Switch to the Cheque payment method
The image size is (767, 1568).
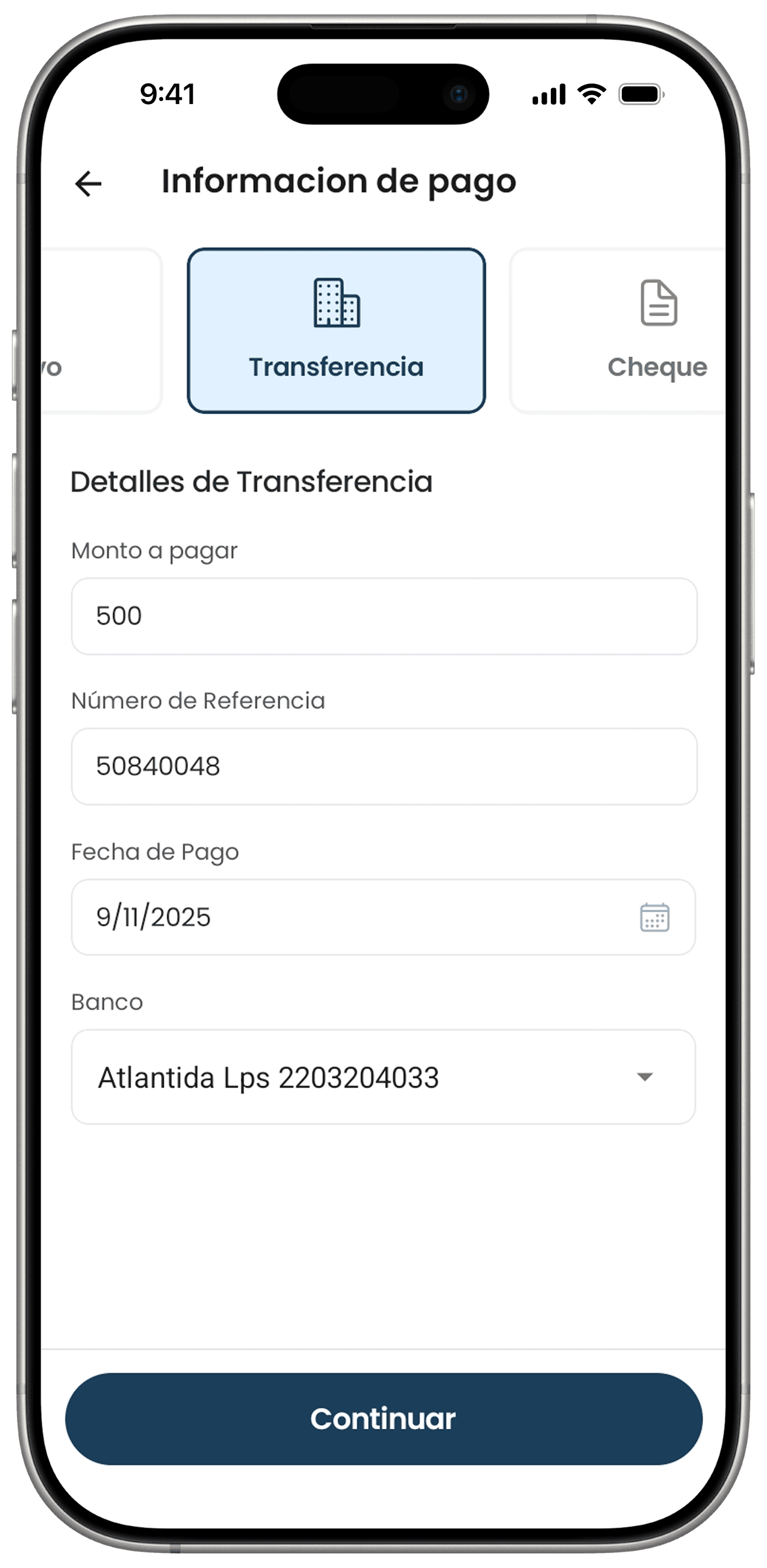[x=618, y=331]
